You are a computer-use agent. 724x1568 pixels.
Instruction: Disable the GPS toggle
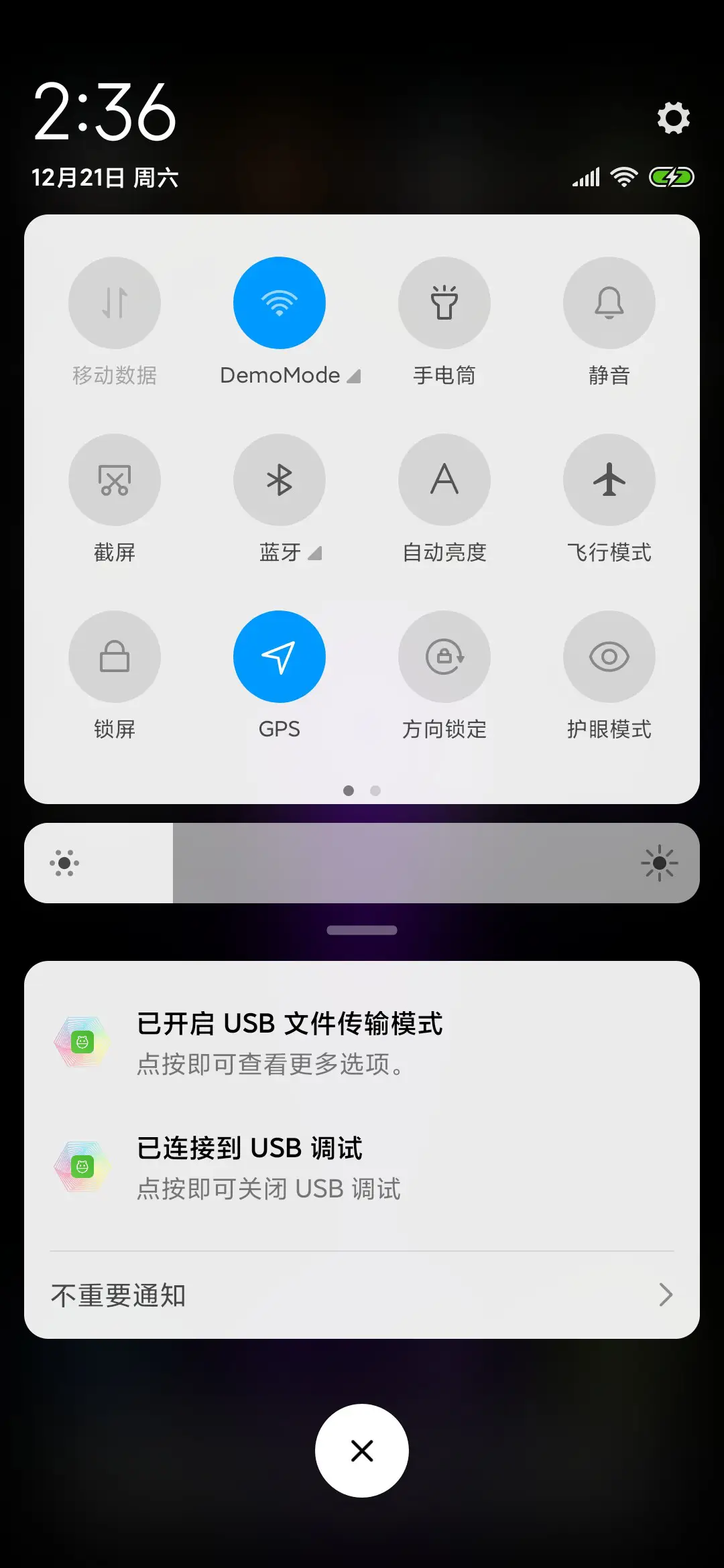pyautogui.click(x=280, y=657)
